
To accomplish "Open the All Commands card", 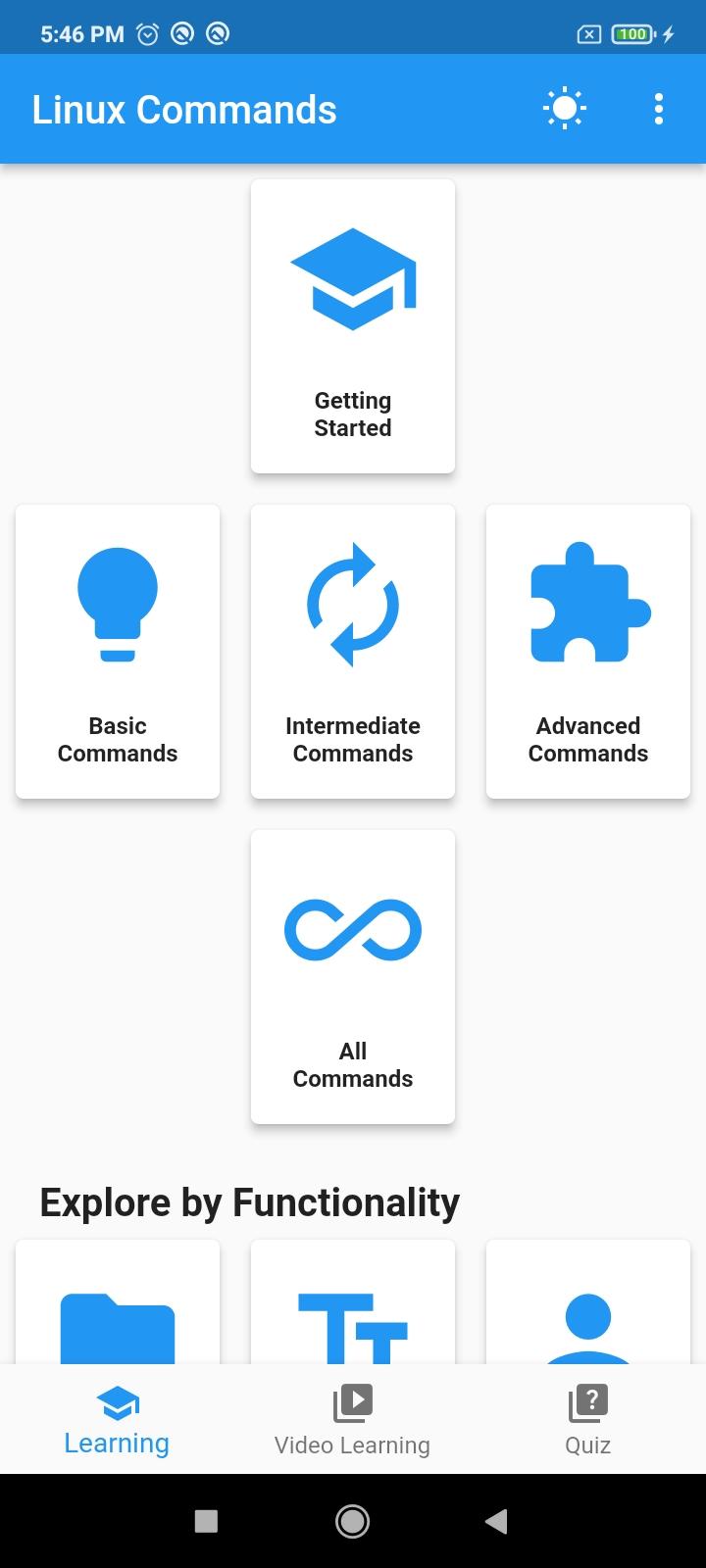I will coord(353,977).
